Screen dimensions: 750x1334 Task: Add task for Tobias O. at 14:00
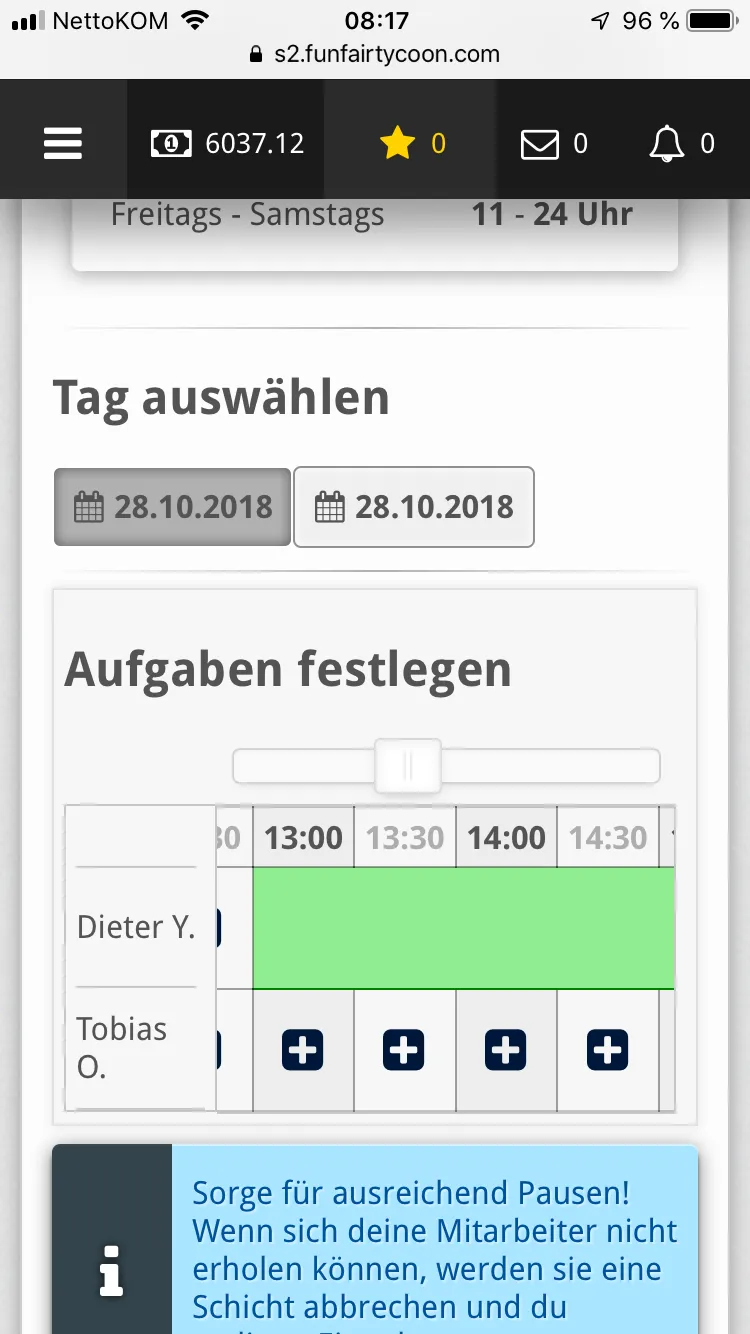(506, 1051)
